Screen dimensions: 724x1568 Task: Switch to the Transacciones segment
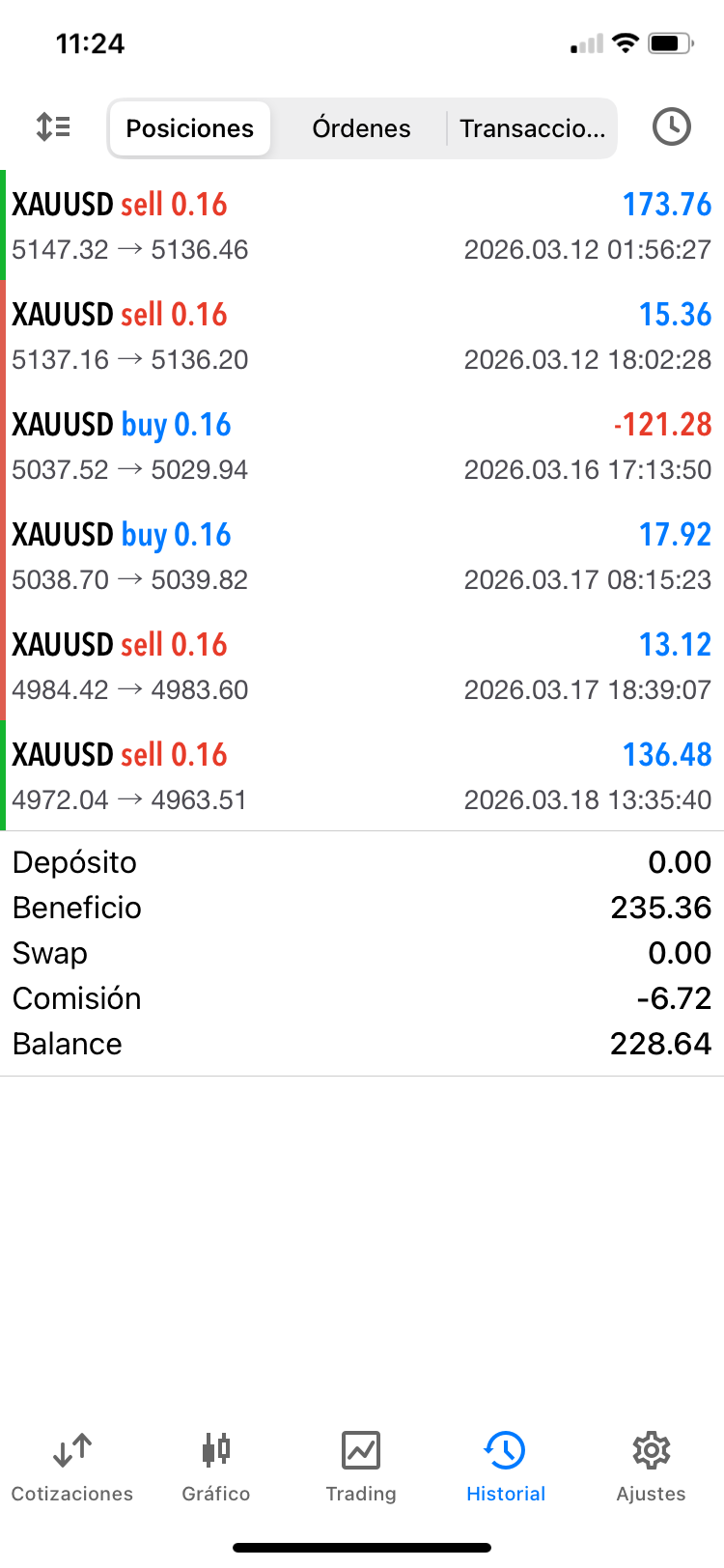click(x=532, y=128)
